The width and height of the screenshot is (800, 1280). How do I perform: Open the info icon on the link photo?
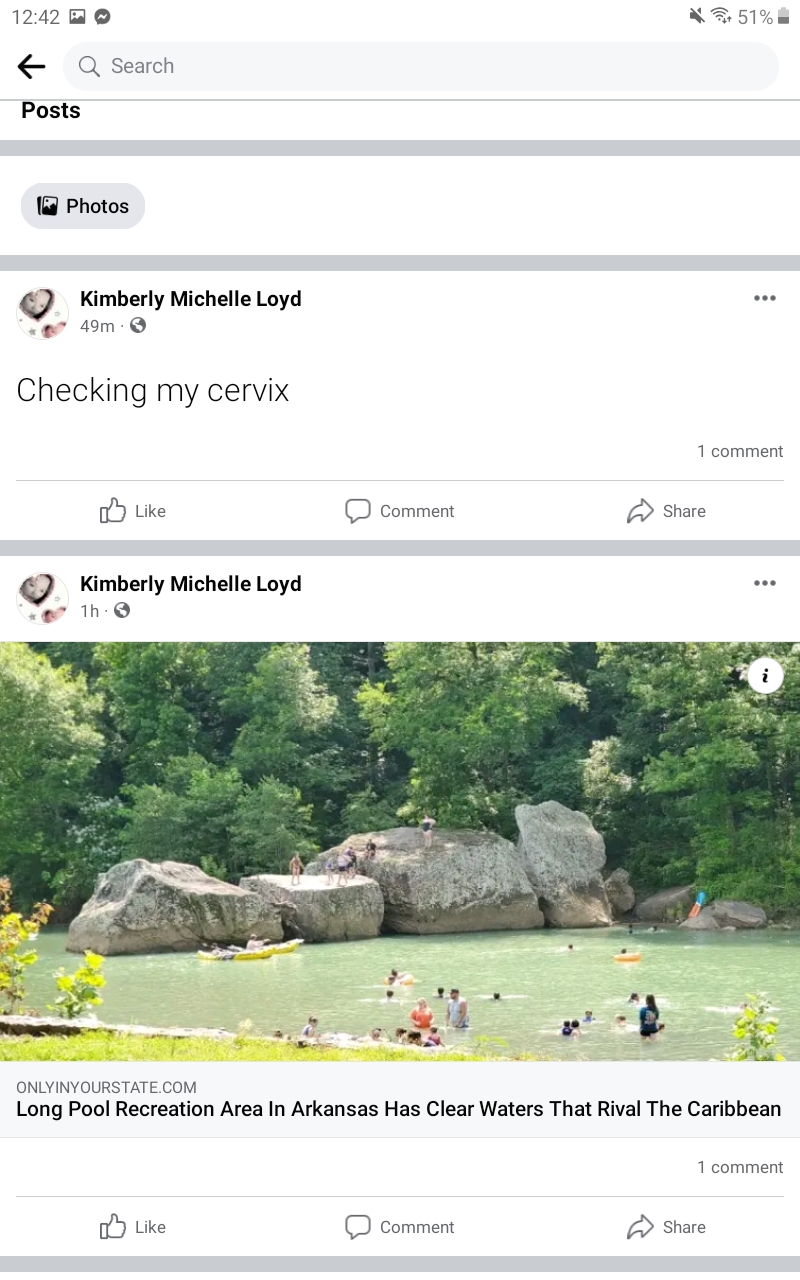click(765, 676)
